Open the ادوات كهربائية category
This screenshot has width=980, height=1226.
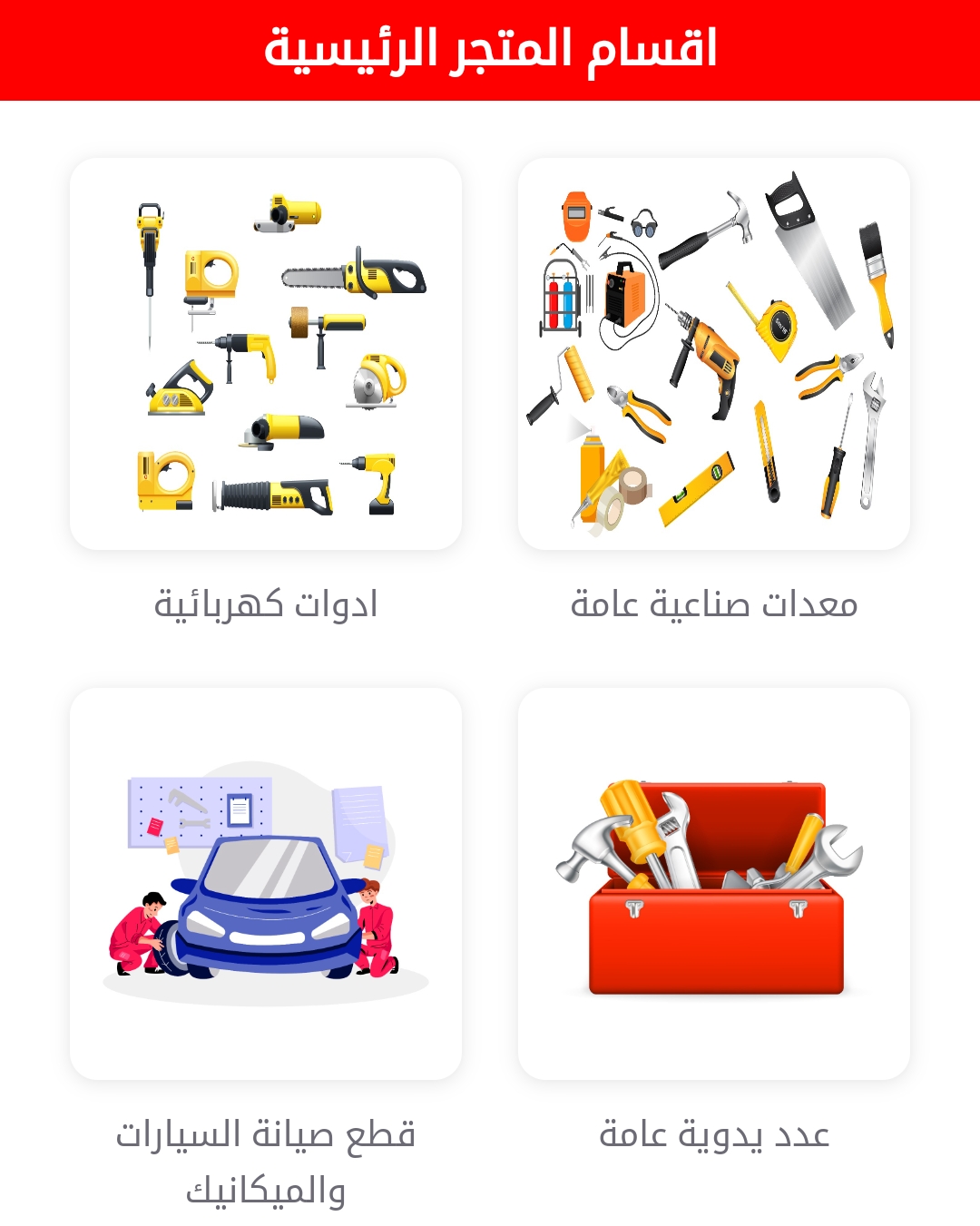pyautogui.click(x=266, y=354)
